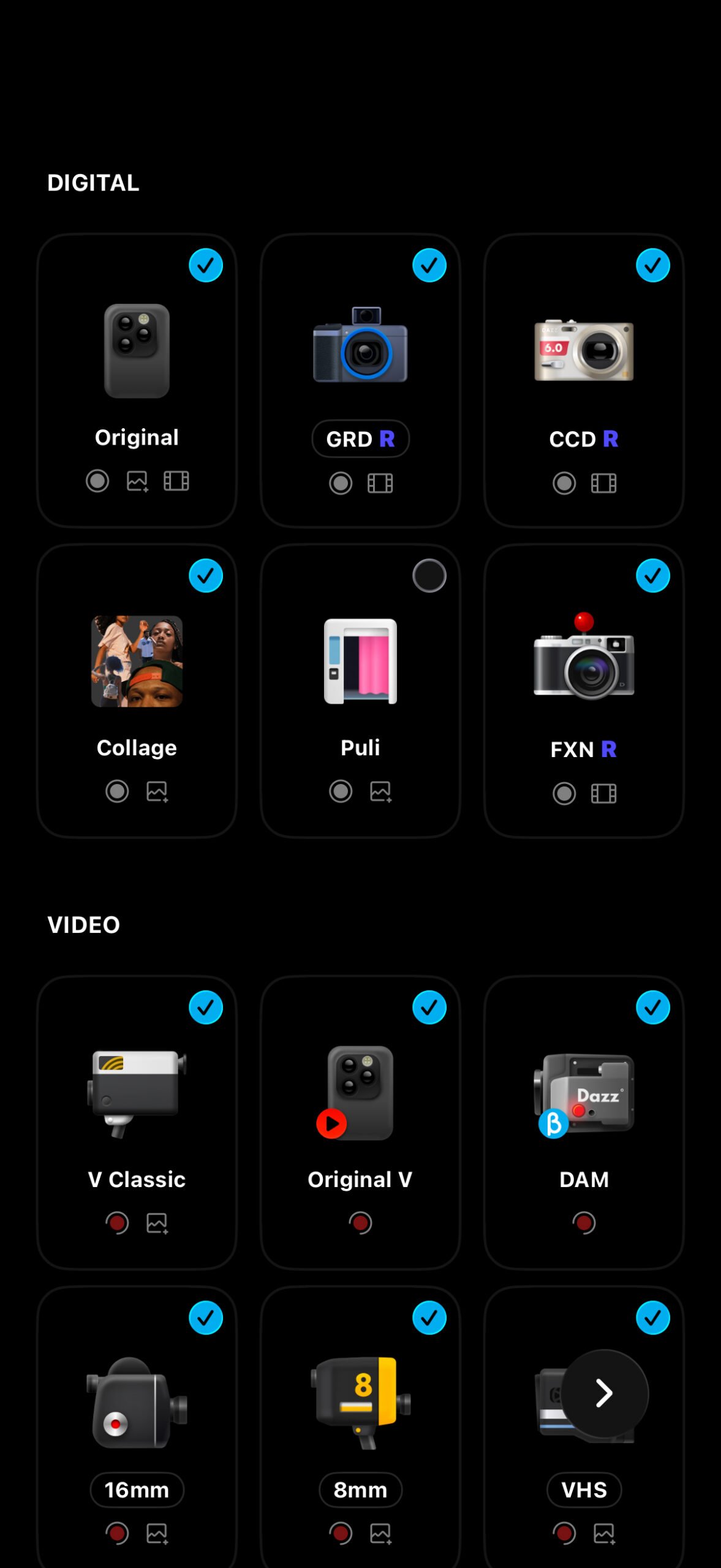The height and width of the screenshot is (1568, 721).
Task: Deselect the 8mm camera checkmark
Action: (429, 1318)
